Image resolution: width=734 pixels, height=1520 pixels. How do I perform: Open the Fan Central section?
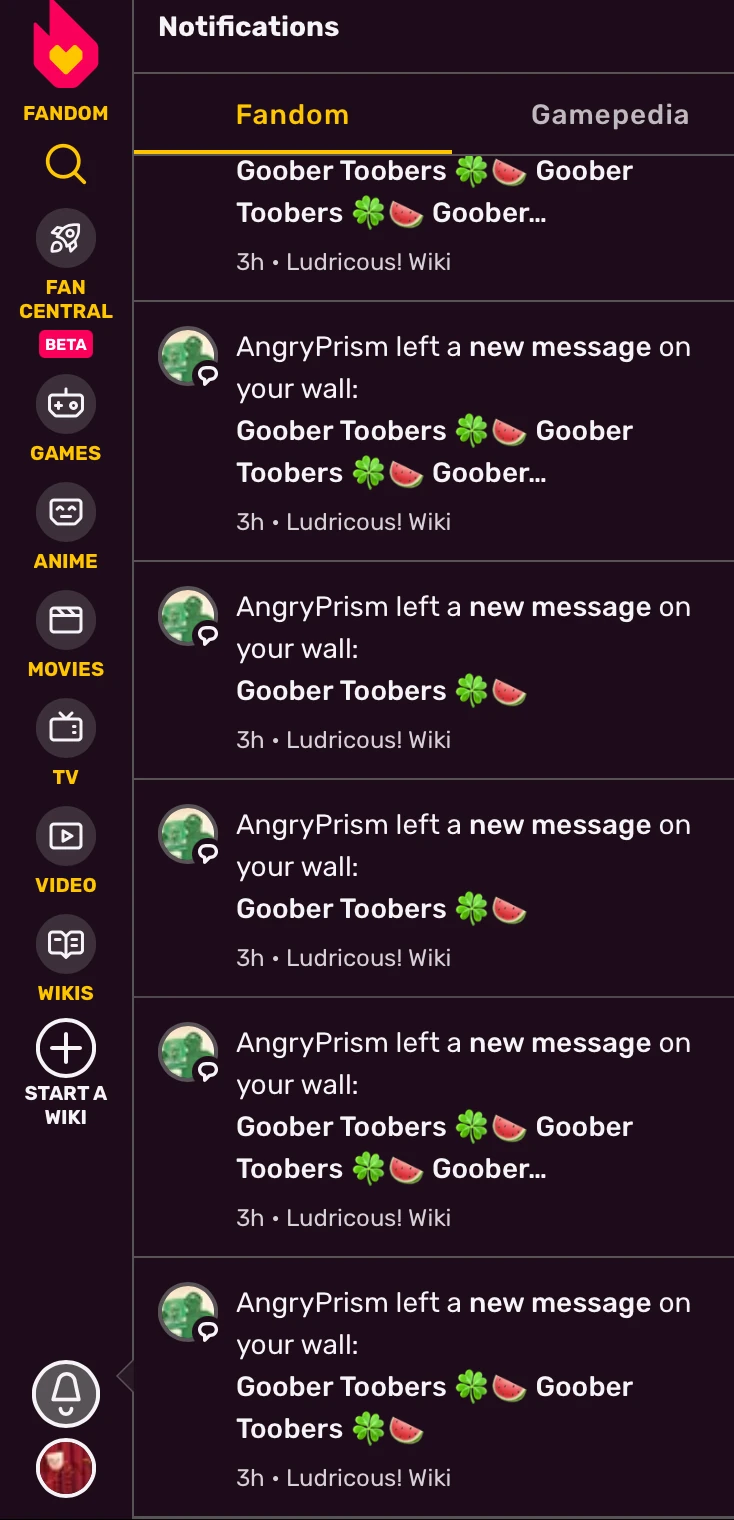[66, 238]
